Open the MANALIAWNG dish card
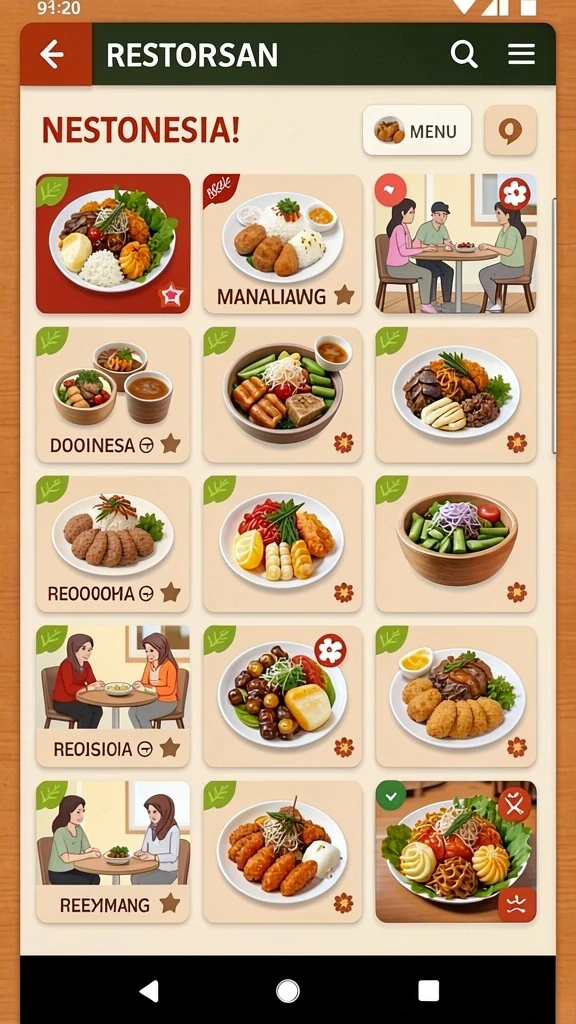576x1024 pixels. pos(282,244)
